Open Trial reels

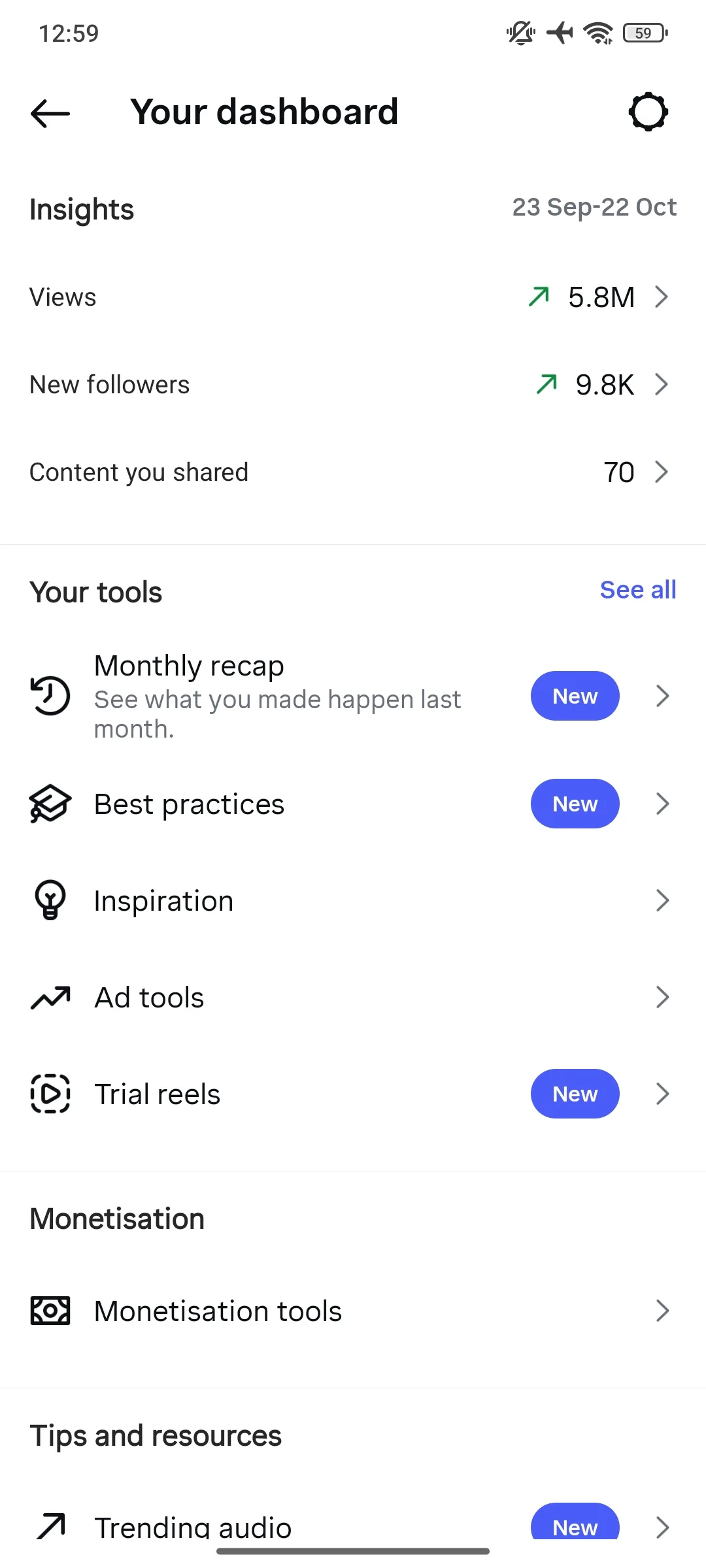pyautogui.click(x=353, y=1094)
